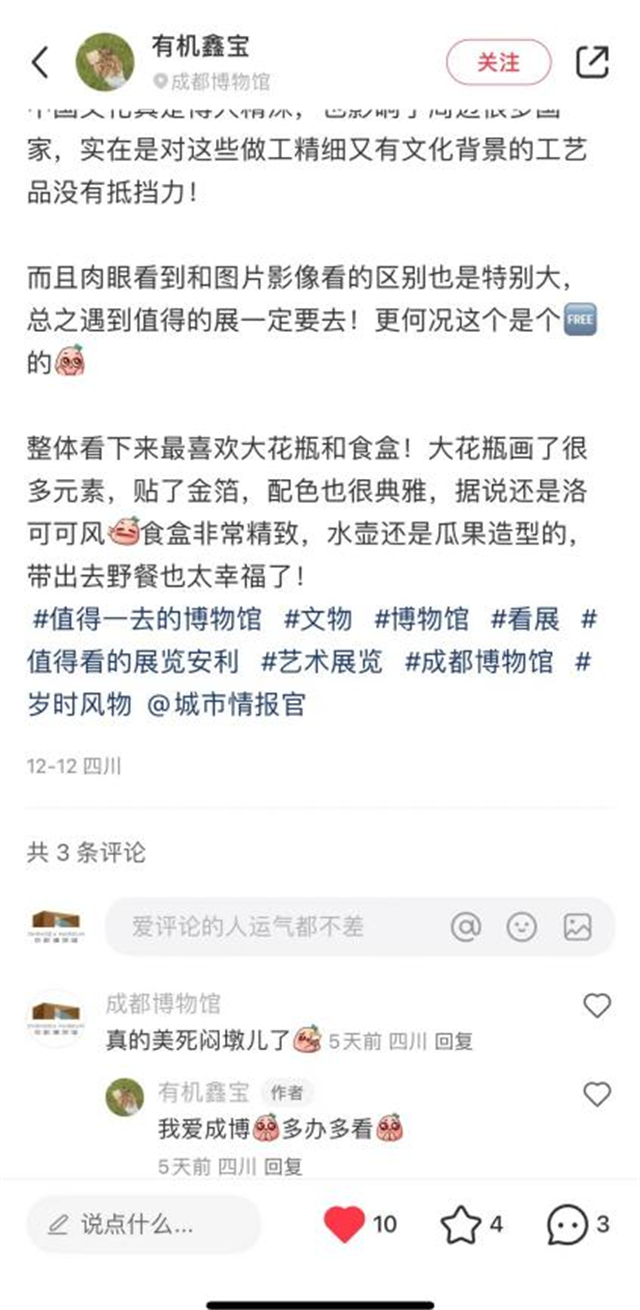The width and height of the screenshot is (640, 1310).
Task: Add post to favorites with star
Action: pyautogui.click(x=462, y=1224)
